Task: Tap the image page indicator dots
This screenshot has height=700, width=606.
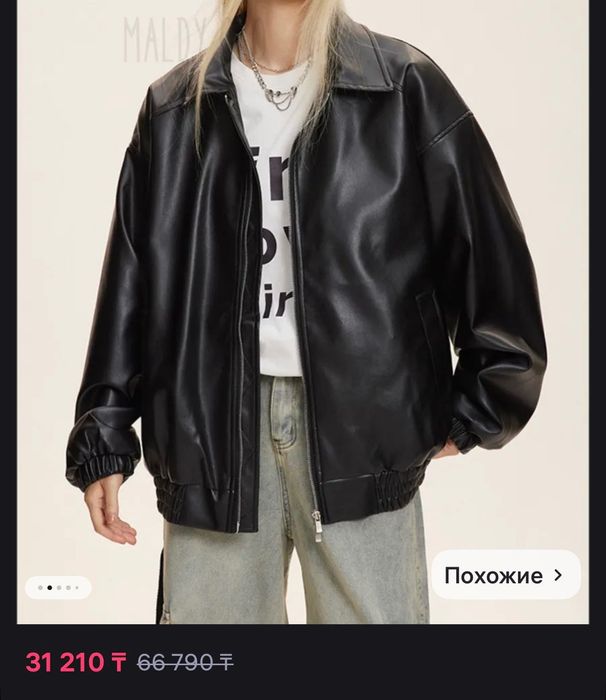Action: point(58,588)
